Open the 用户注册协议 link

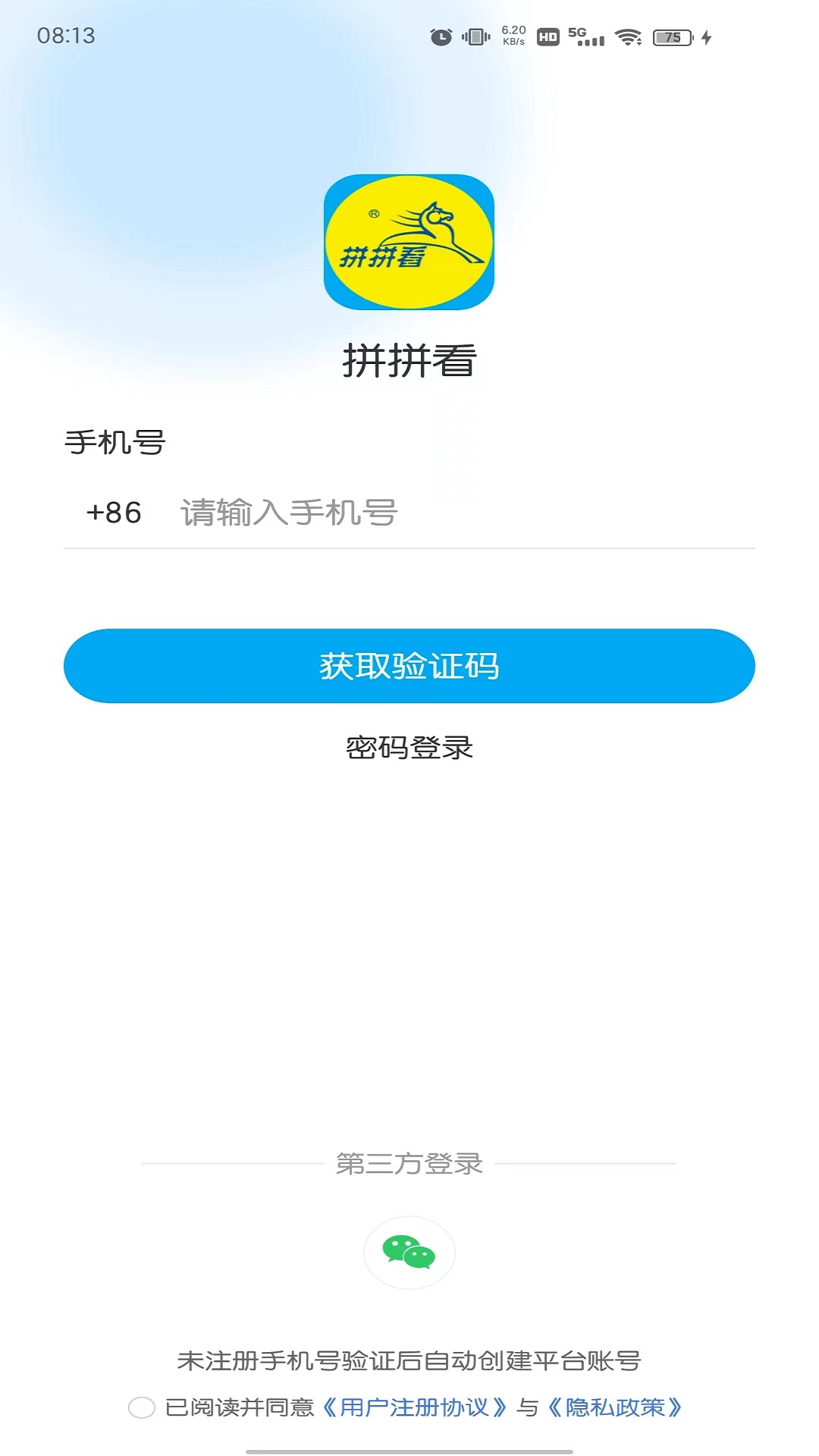pos(414,1407)
